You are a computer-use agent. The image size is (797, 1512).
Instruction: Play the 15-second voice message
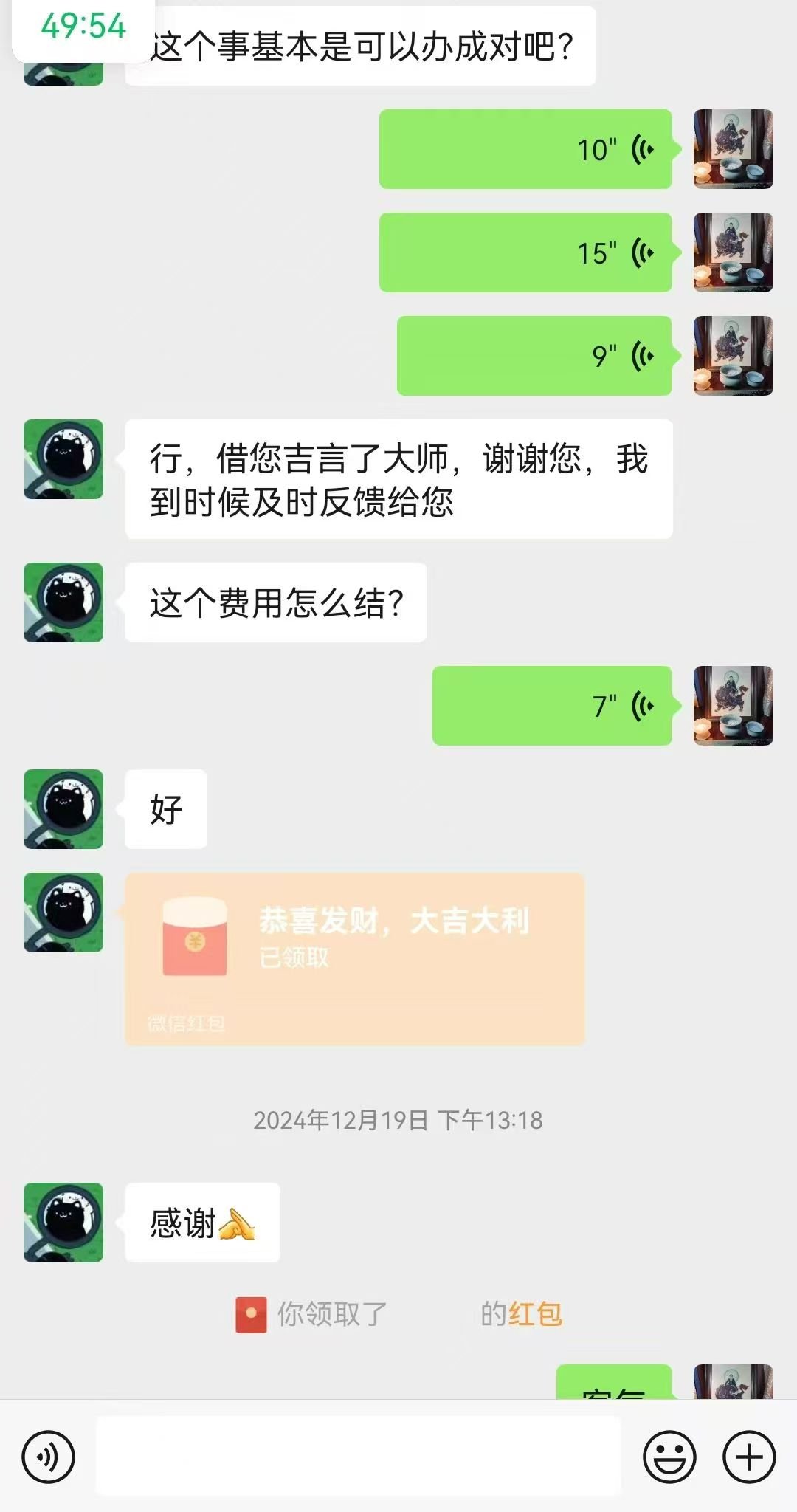[x=525, y=252]
